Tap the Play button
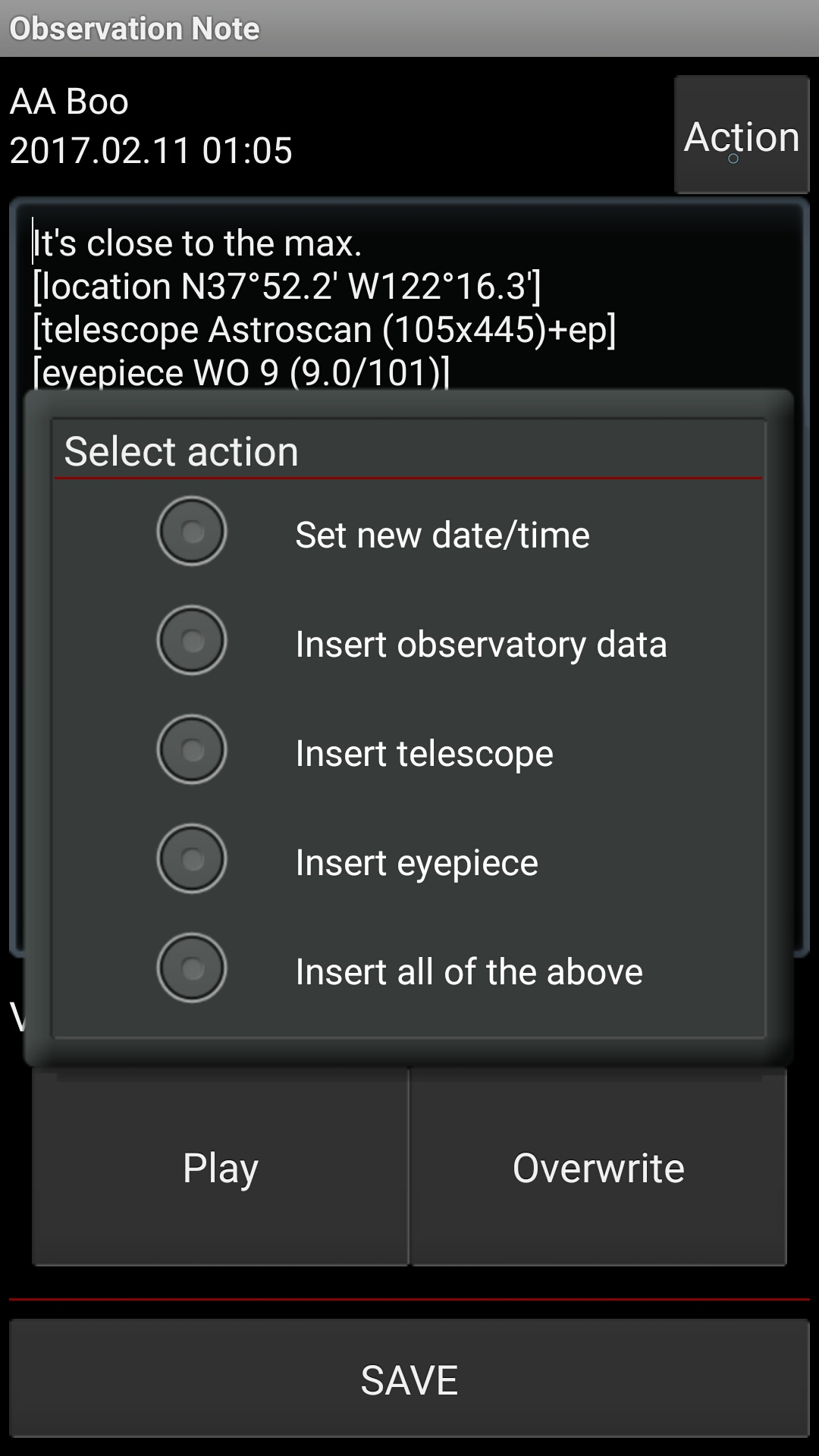 221,1167
